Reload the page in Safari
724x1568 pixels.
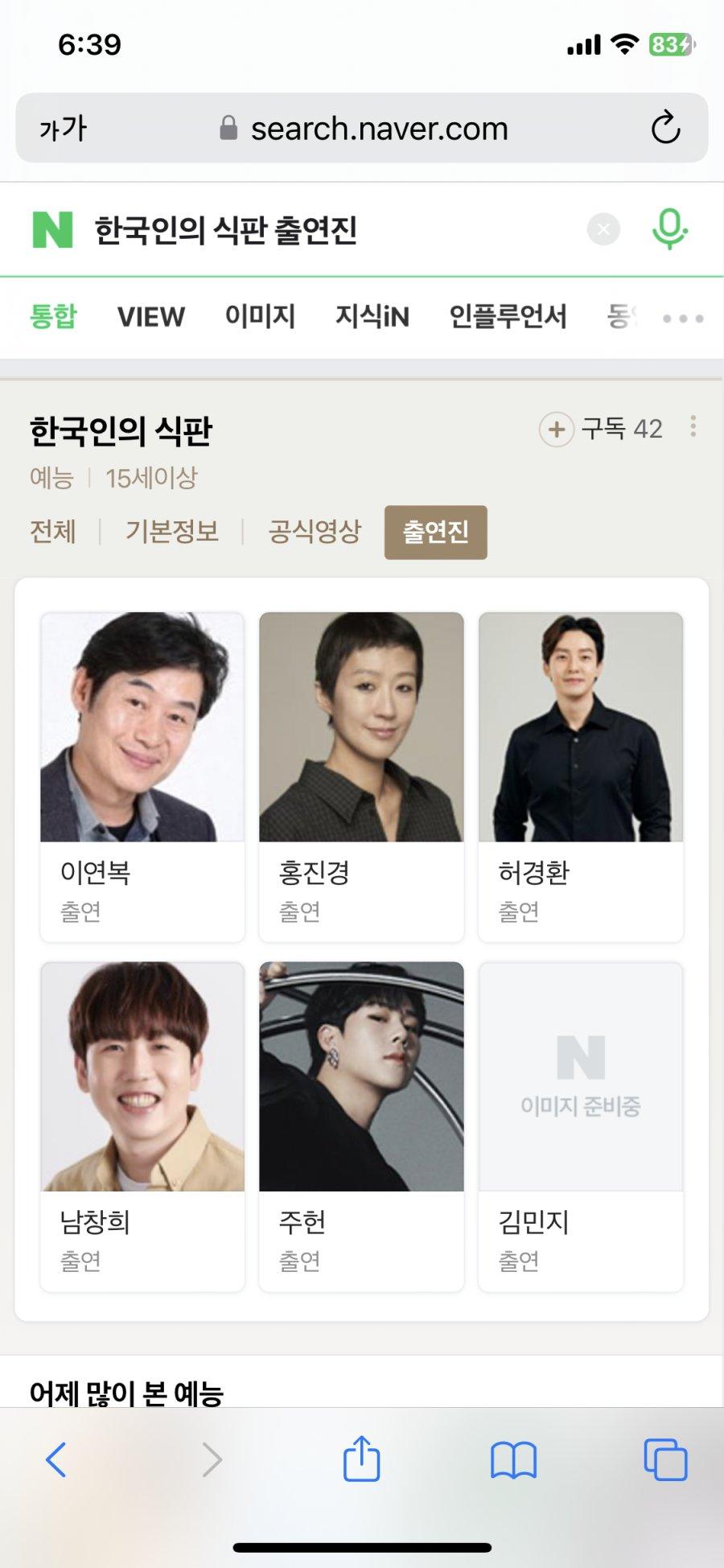click(x=665, y=128)
